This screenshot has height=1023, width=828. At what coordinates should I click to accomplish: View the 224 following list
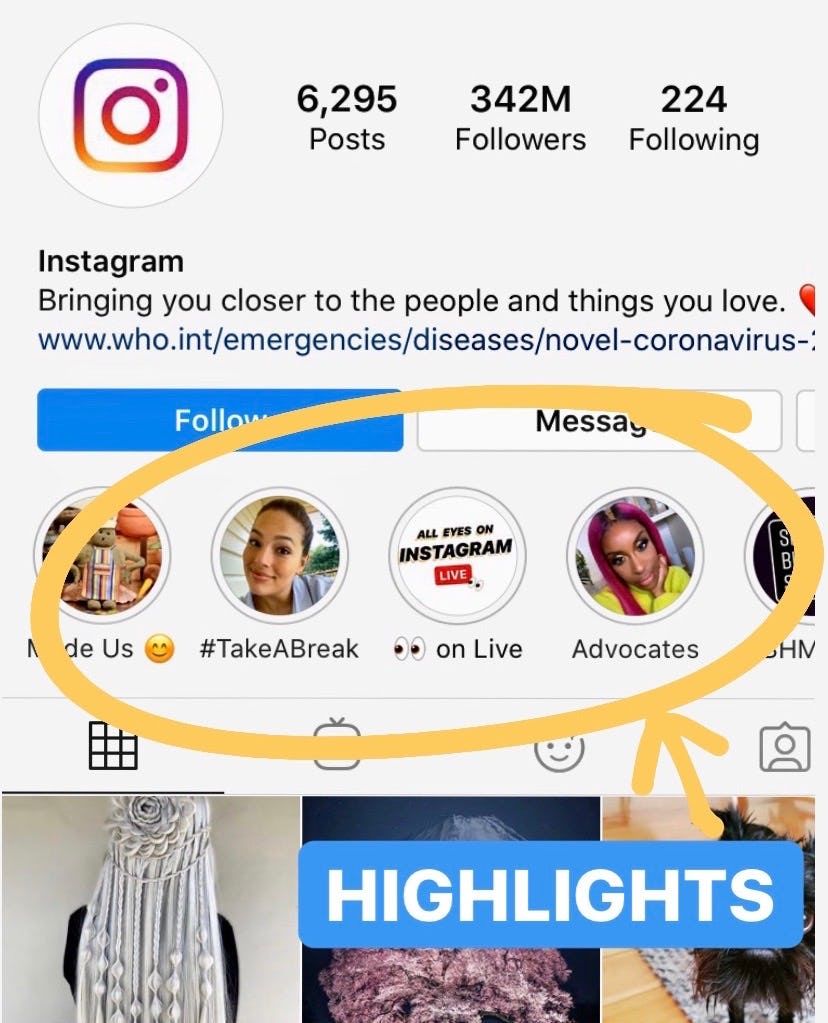pyautogui.click(x=693, y=118)
